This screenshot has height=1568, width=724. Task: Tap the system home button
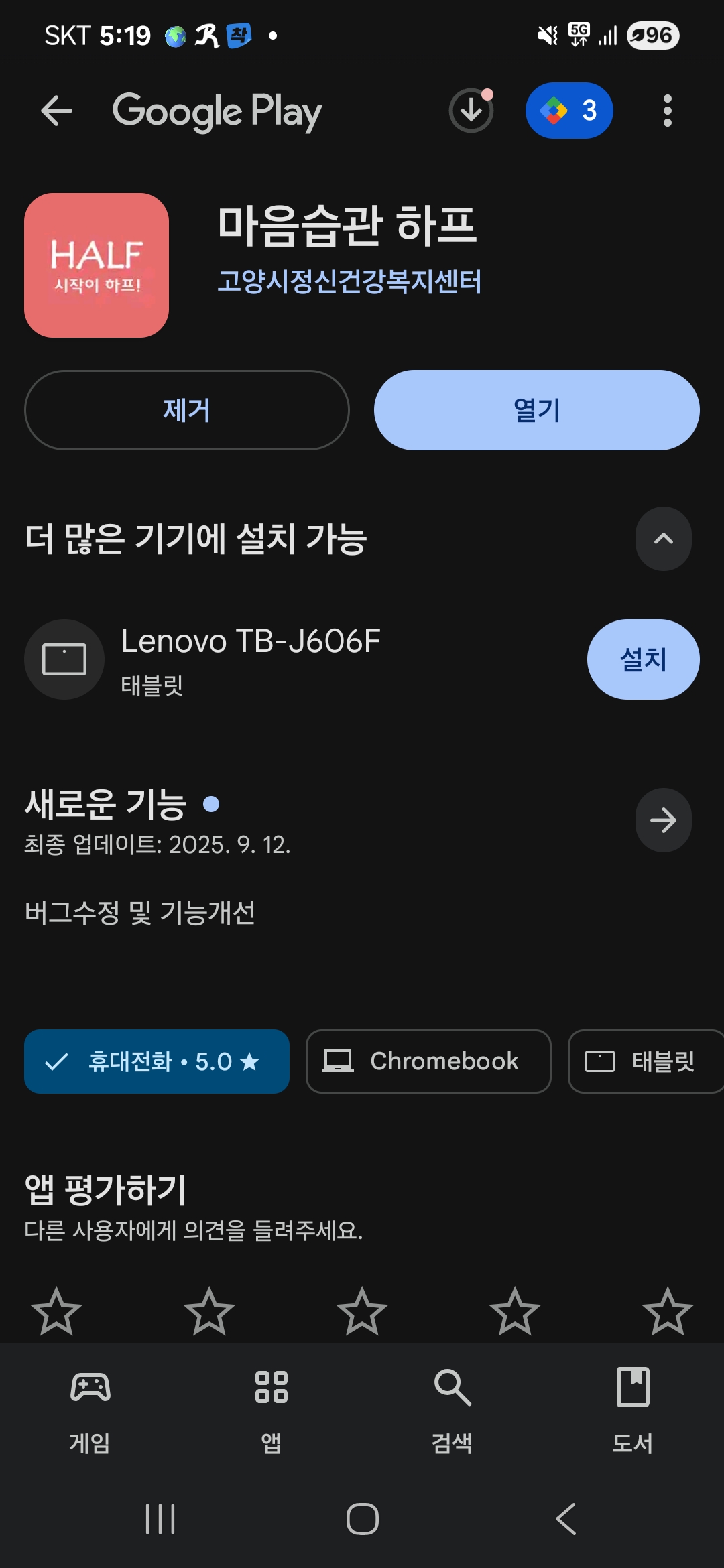click(x=362, y=1519)
